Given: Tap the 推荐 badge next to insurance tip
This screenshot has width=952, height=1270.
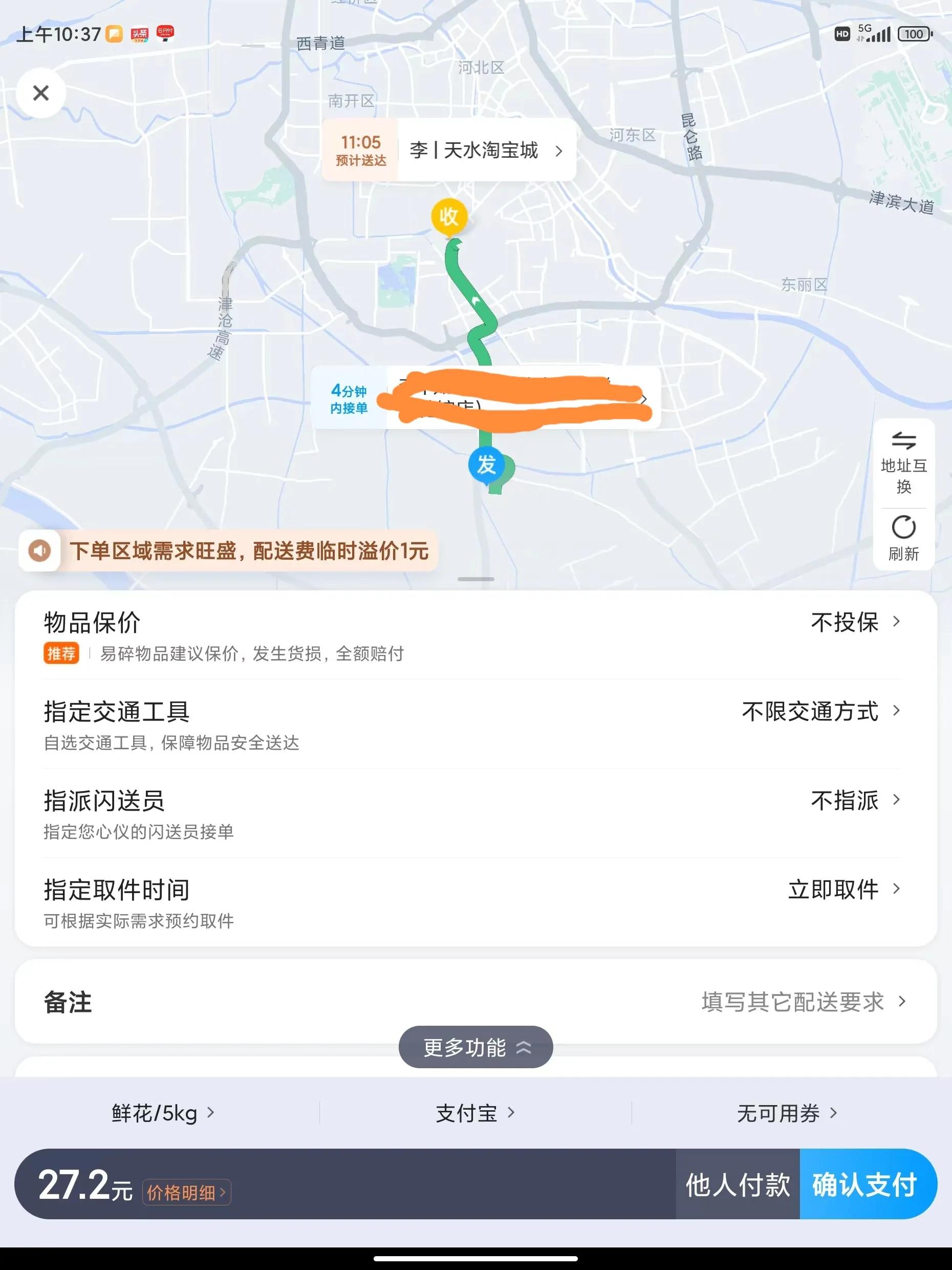Looking at the screenshot, I should coord(61,653).
